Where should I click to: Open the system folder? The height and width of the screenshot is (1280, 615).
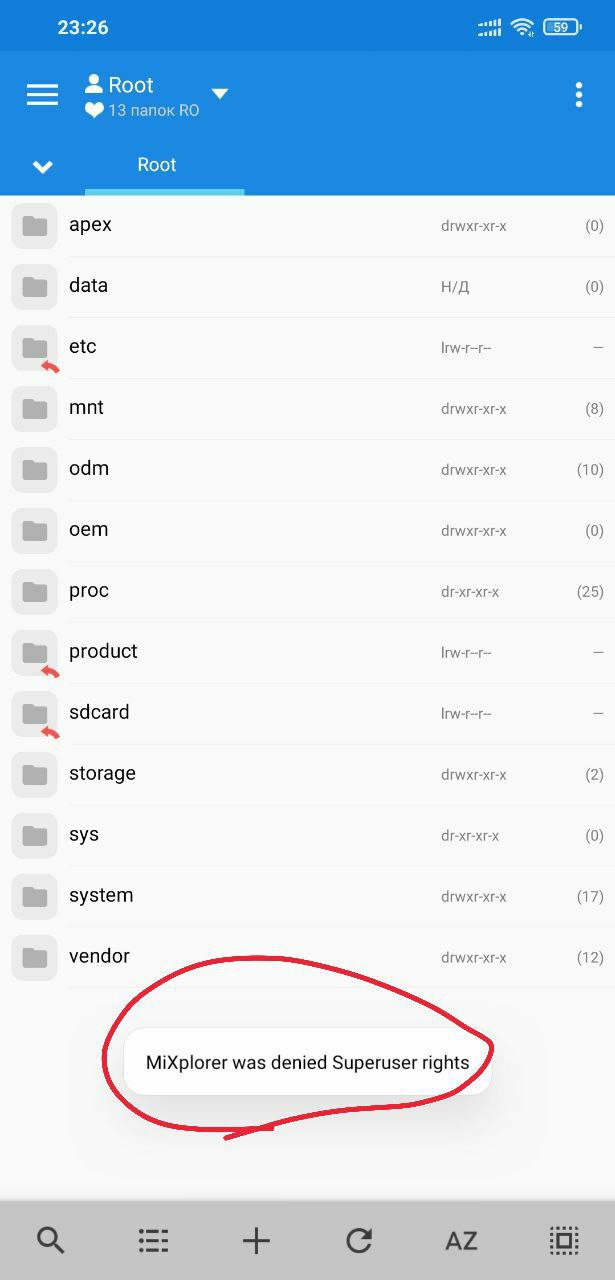pos(307,897)
